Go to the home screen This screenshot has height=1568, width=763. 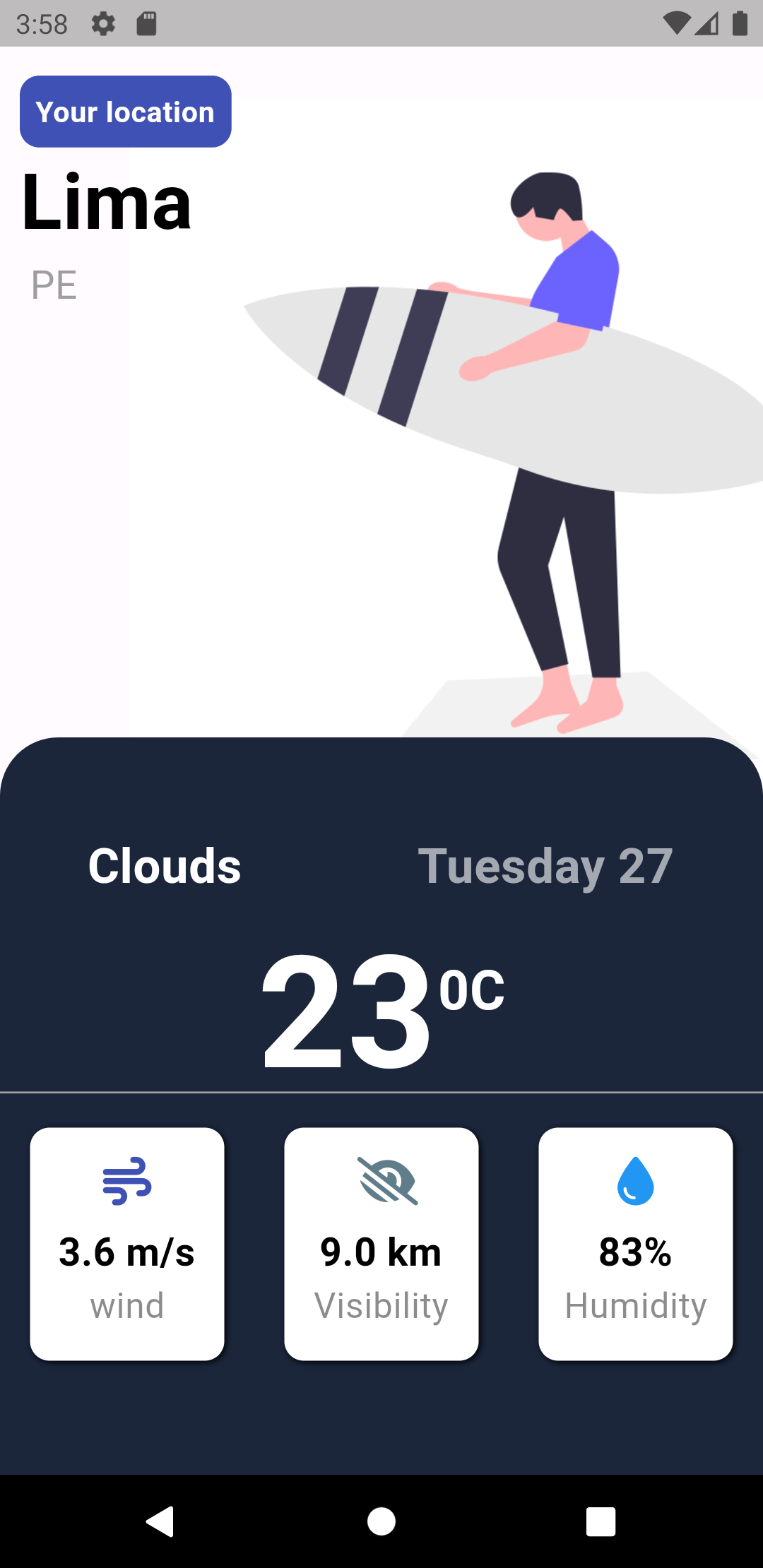pyautogui.click(x=381, y=1521)
